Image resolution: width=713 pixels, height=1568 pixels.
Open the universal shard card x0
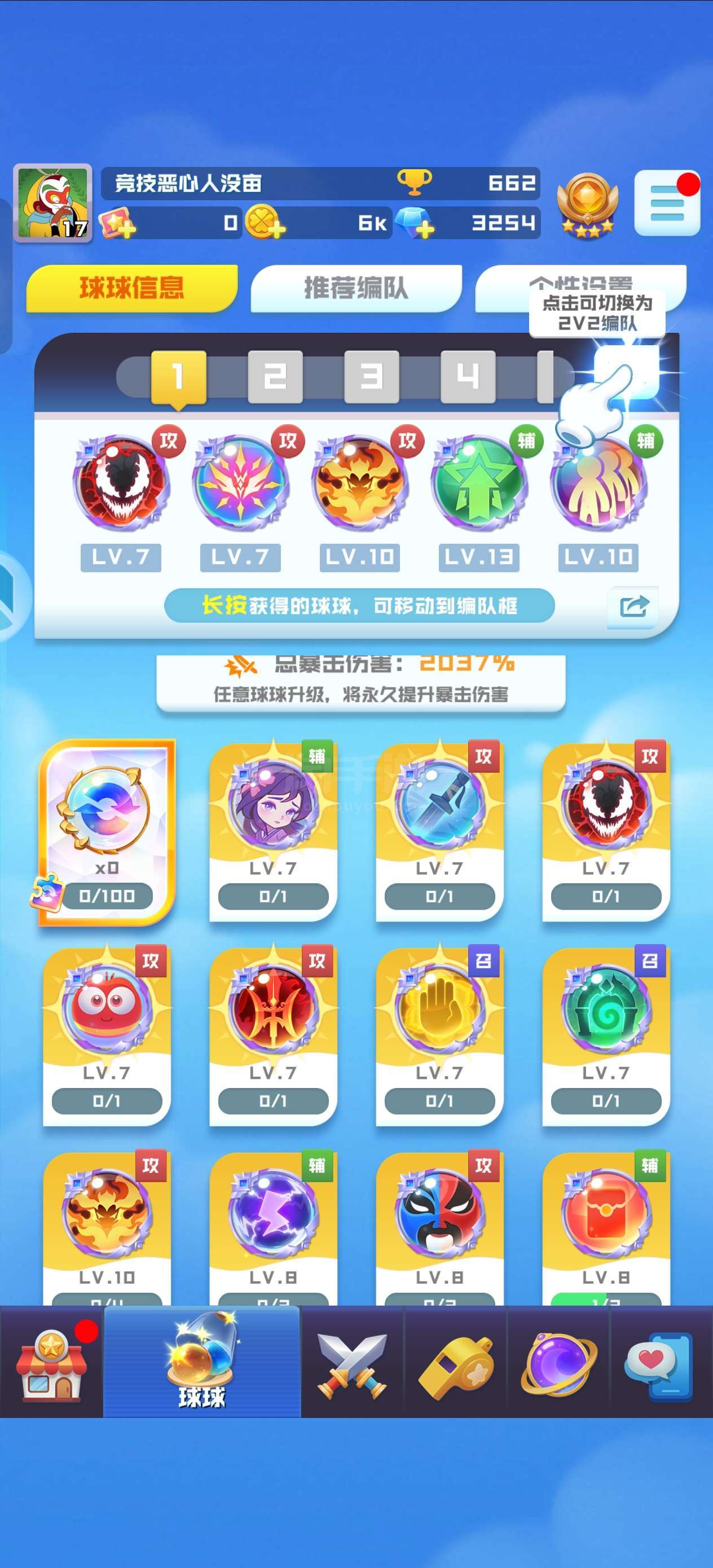(x=107, y=831)
